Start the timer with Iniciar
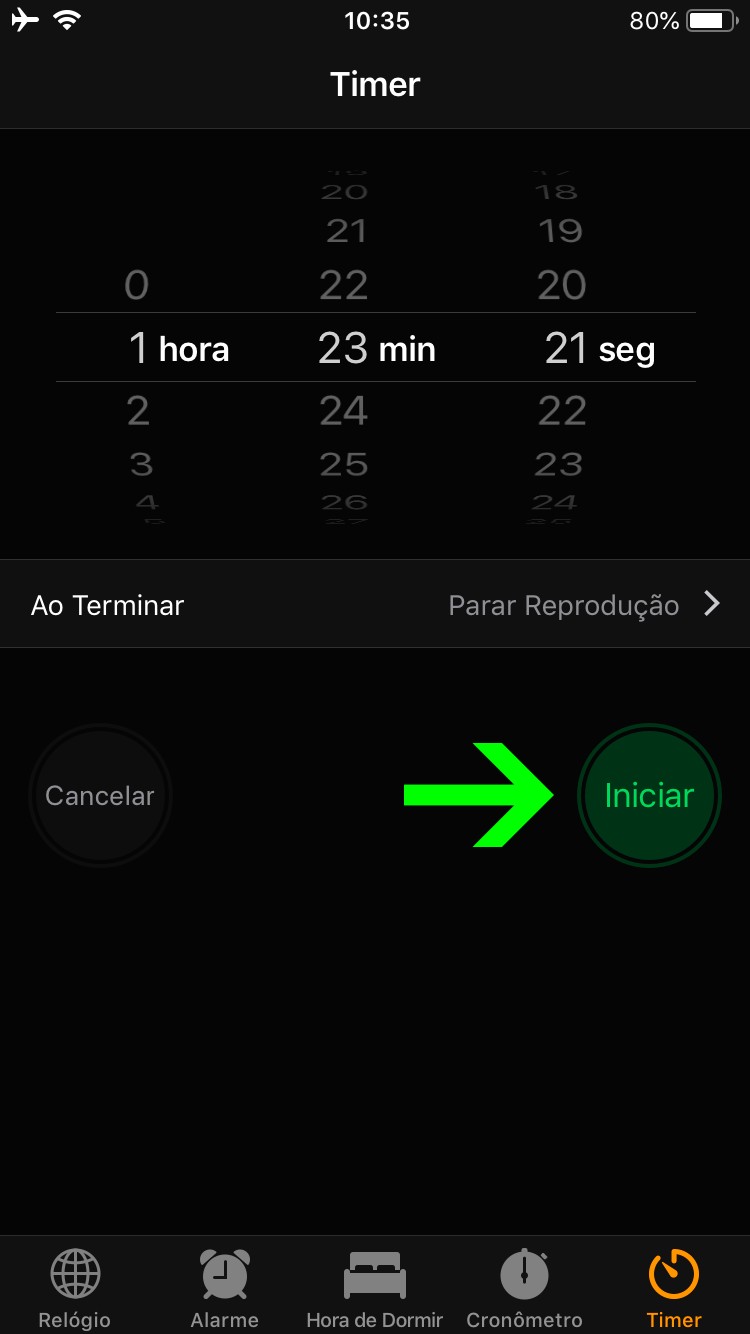This screenshot has height=1334, width=750. [649, 796]
